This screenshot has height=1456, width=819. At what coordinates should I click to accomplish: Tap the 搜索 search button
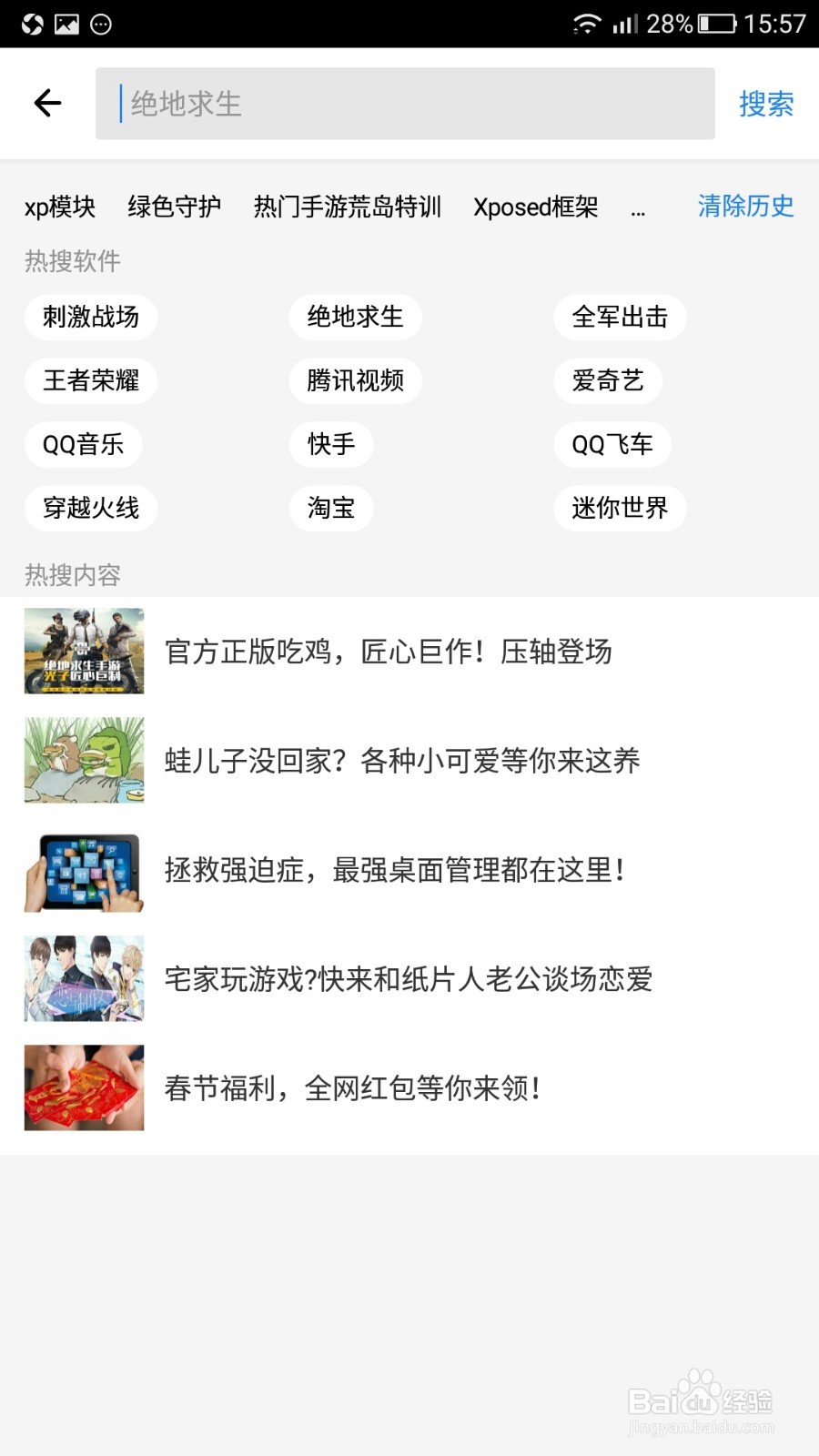(x=766, y=103)
